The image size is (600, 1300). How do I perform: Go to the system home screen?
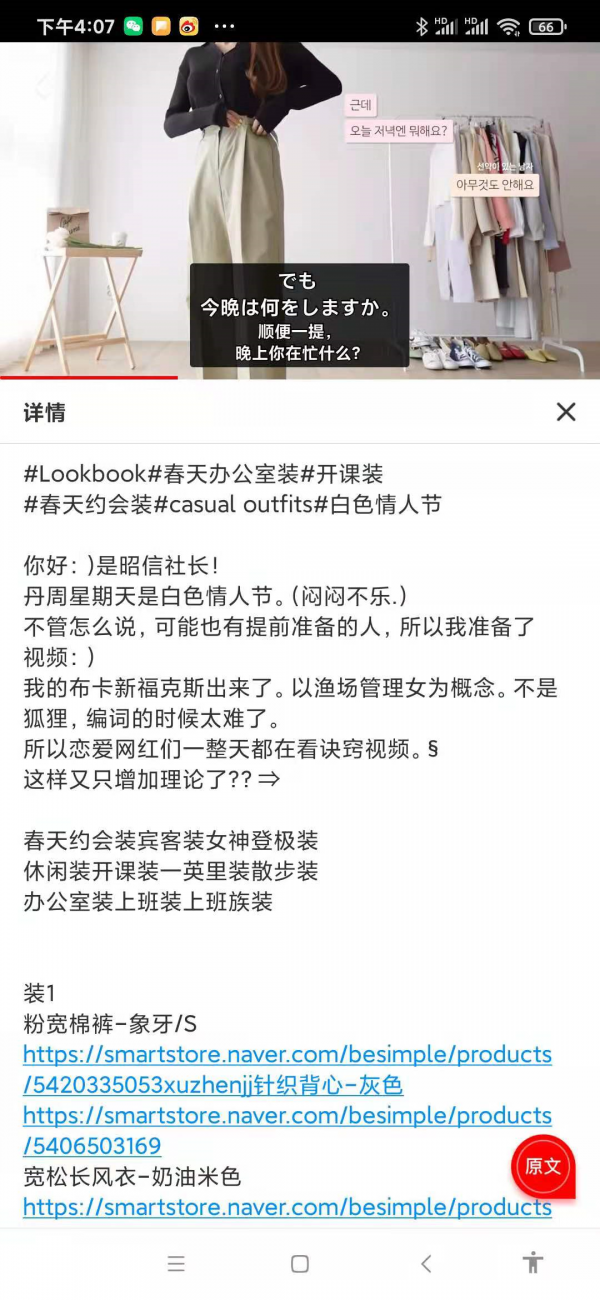tap(299, 1264)
